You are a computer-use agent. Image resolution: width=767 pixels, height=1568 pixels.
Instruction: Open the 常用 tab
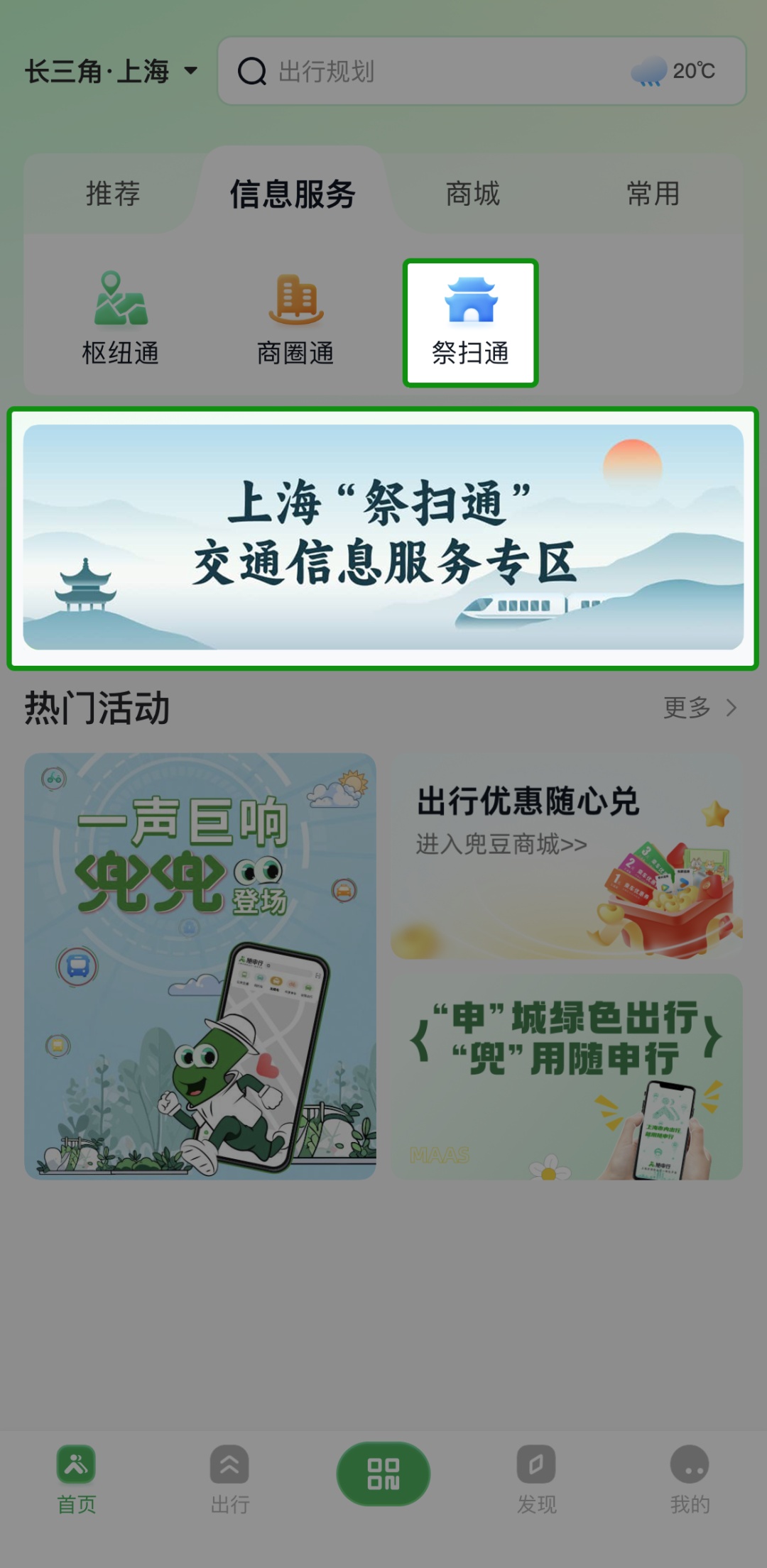pos(653,193)
